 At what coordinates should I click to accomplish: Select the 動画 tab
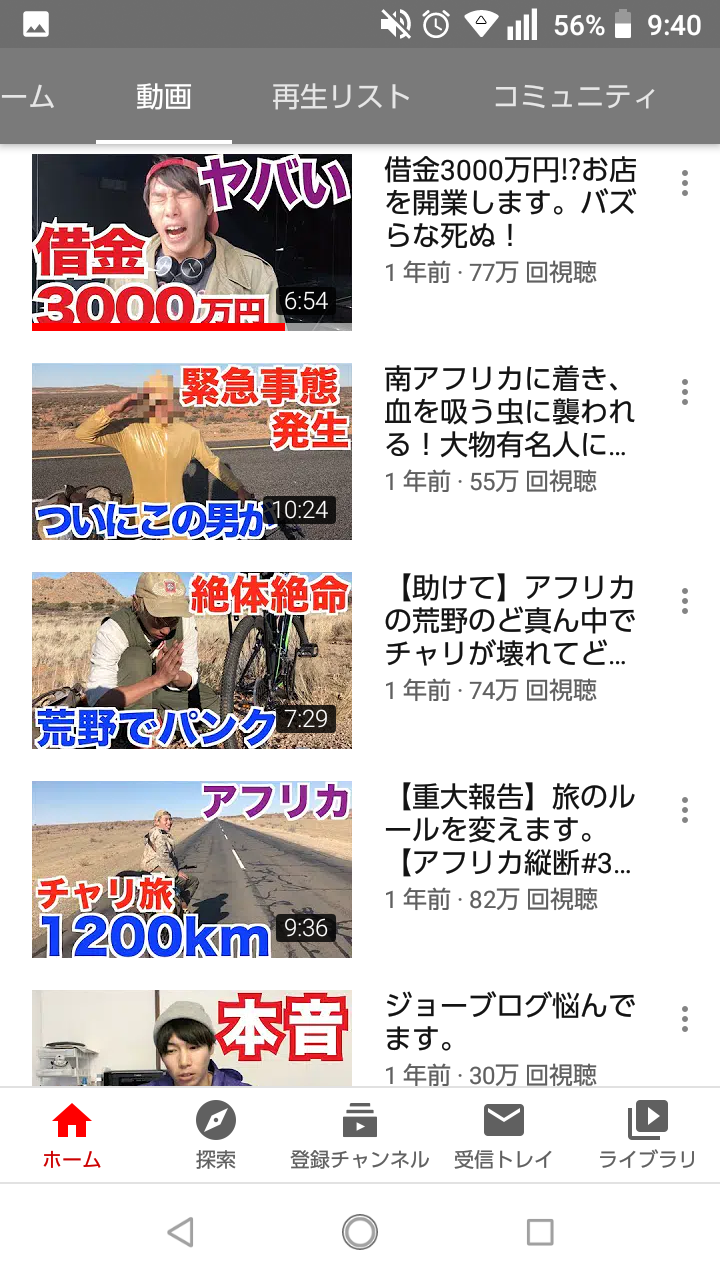click(x=164, y=97)
